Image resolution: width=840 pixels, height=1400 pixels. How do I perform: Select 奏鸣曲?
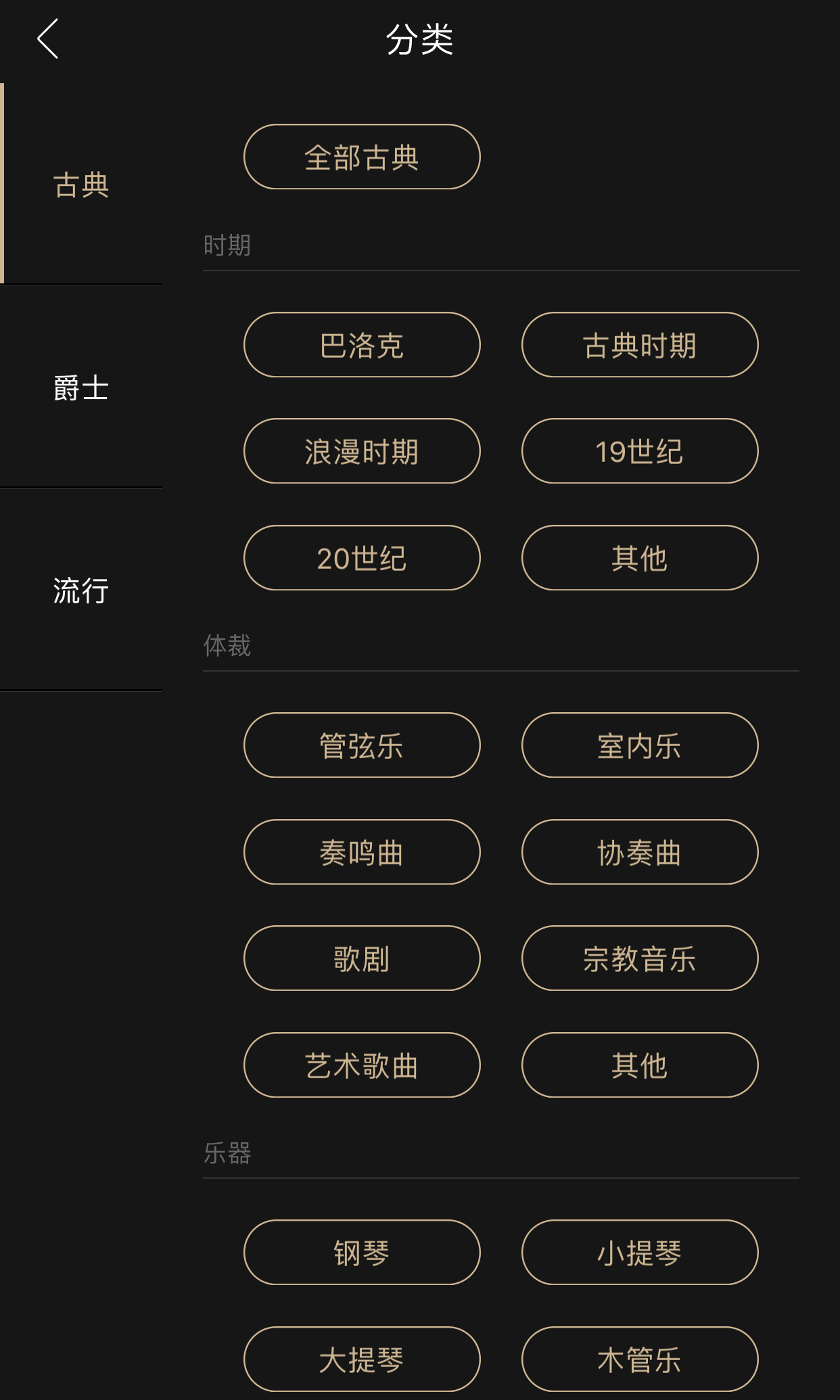coord(362,852)
